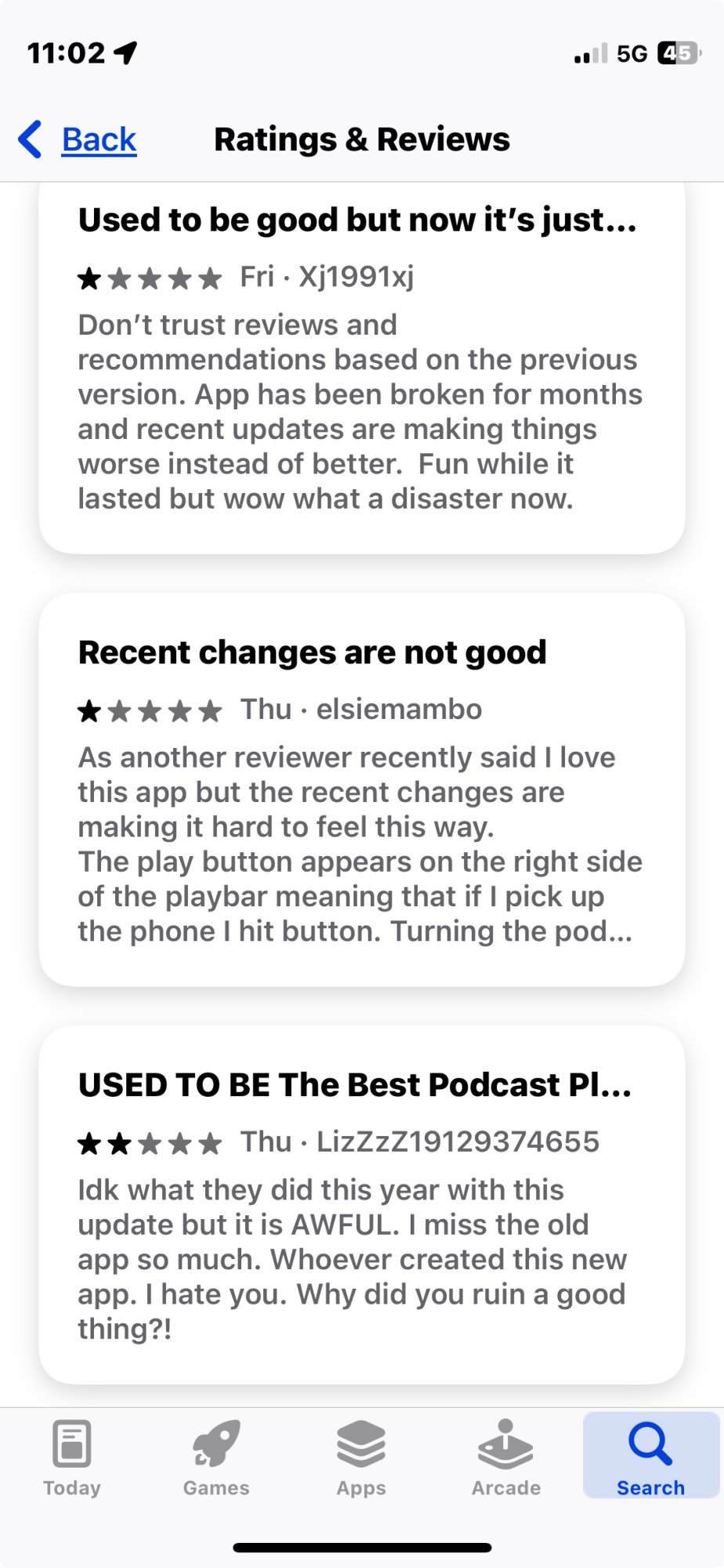This screenshot has height=1568, width=724.
Task: Switch to the Games tab
Action: (216, 1457)
